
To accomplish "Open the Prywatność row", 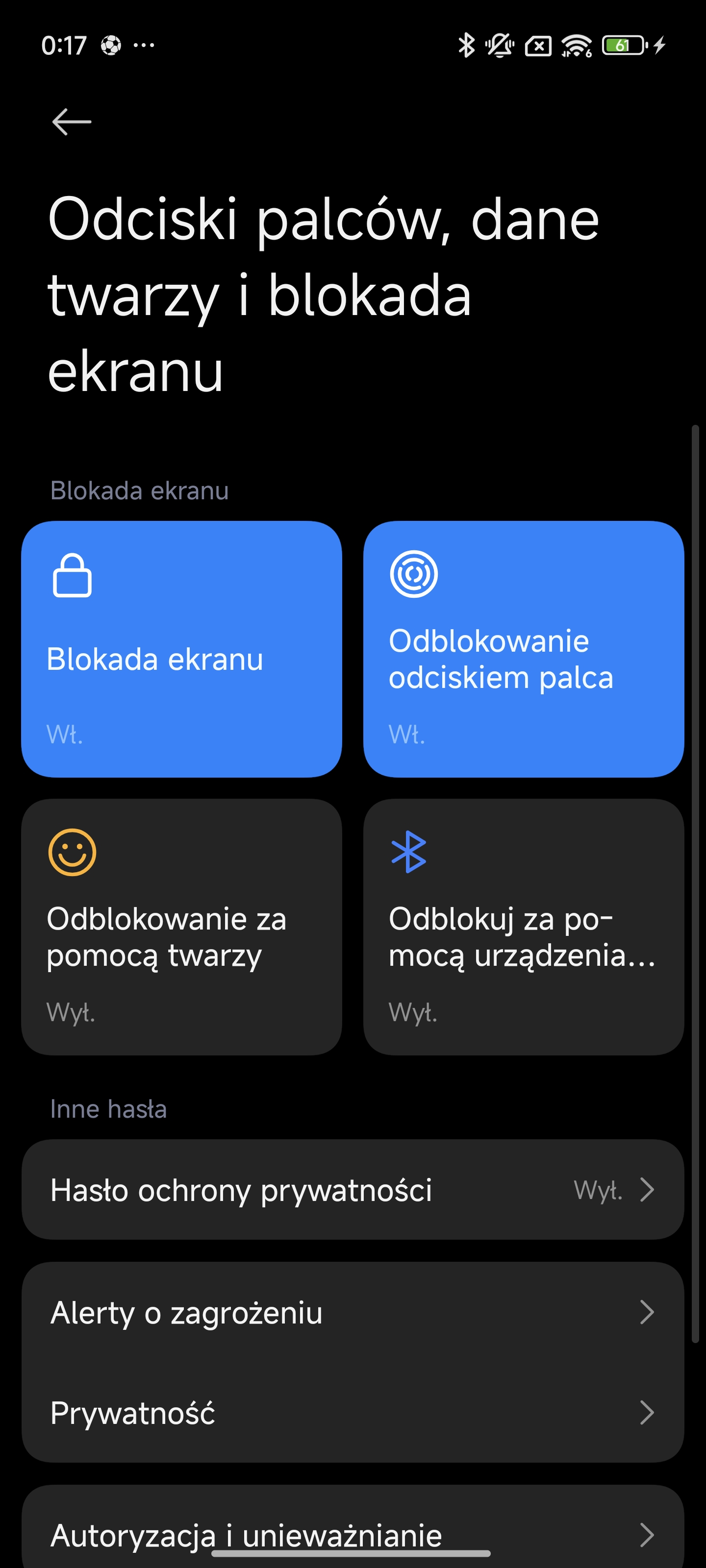I will (x=352, y=1412).
